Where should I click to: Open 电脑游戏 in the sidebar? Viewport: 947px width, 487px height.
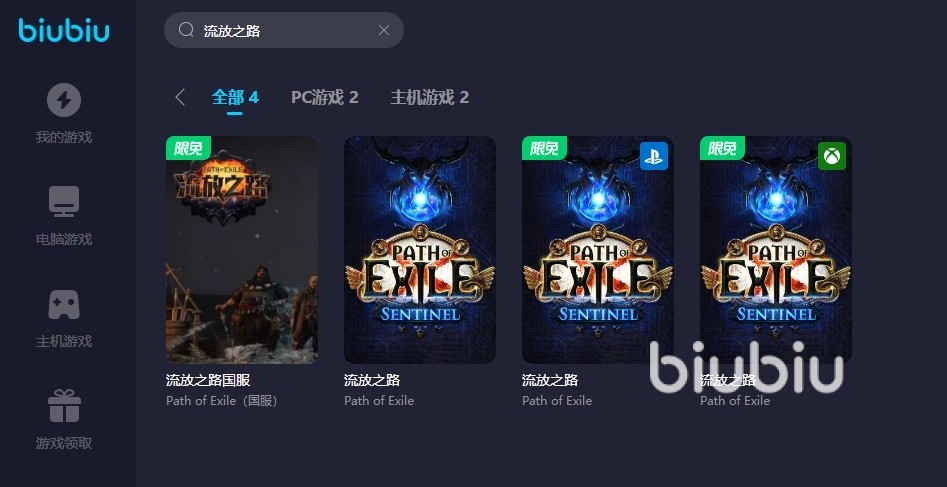pos(64,216)
